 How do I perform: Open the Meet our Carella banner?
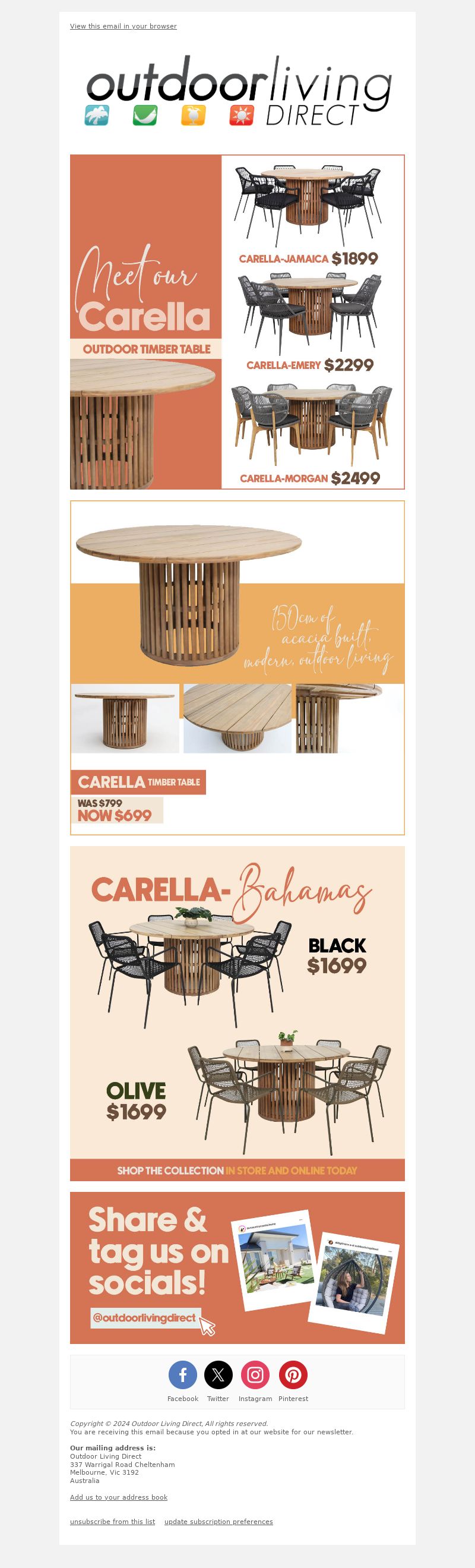237,322
